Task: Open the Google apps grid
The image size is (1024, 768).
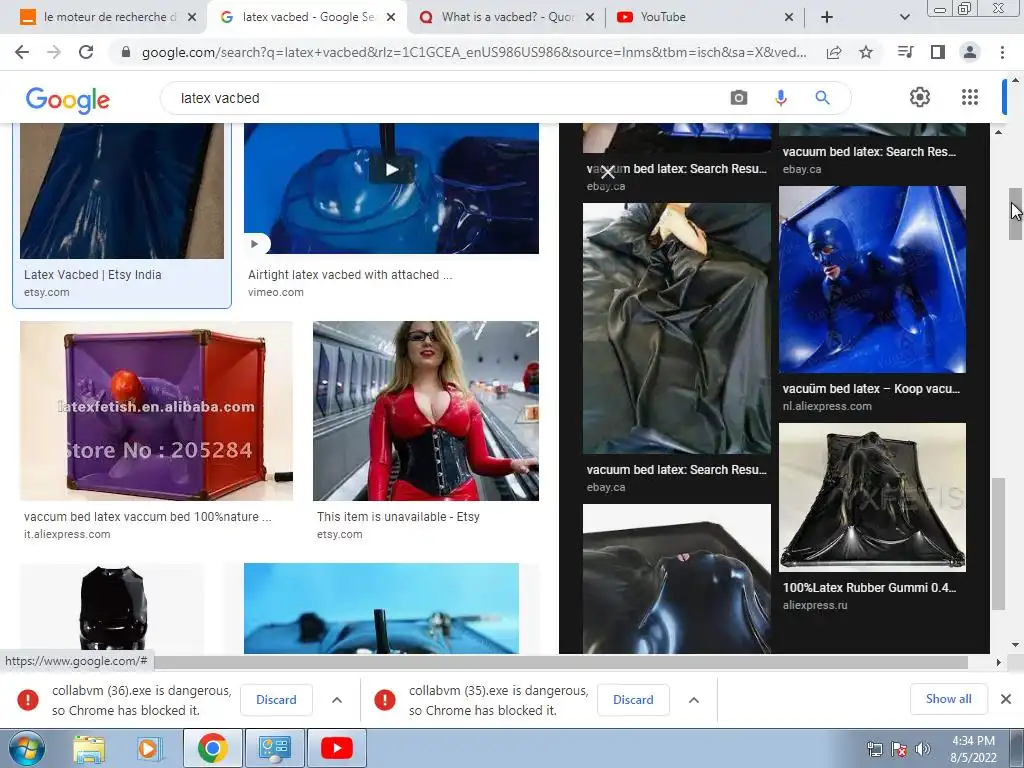Action: (x=969, y=97)
